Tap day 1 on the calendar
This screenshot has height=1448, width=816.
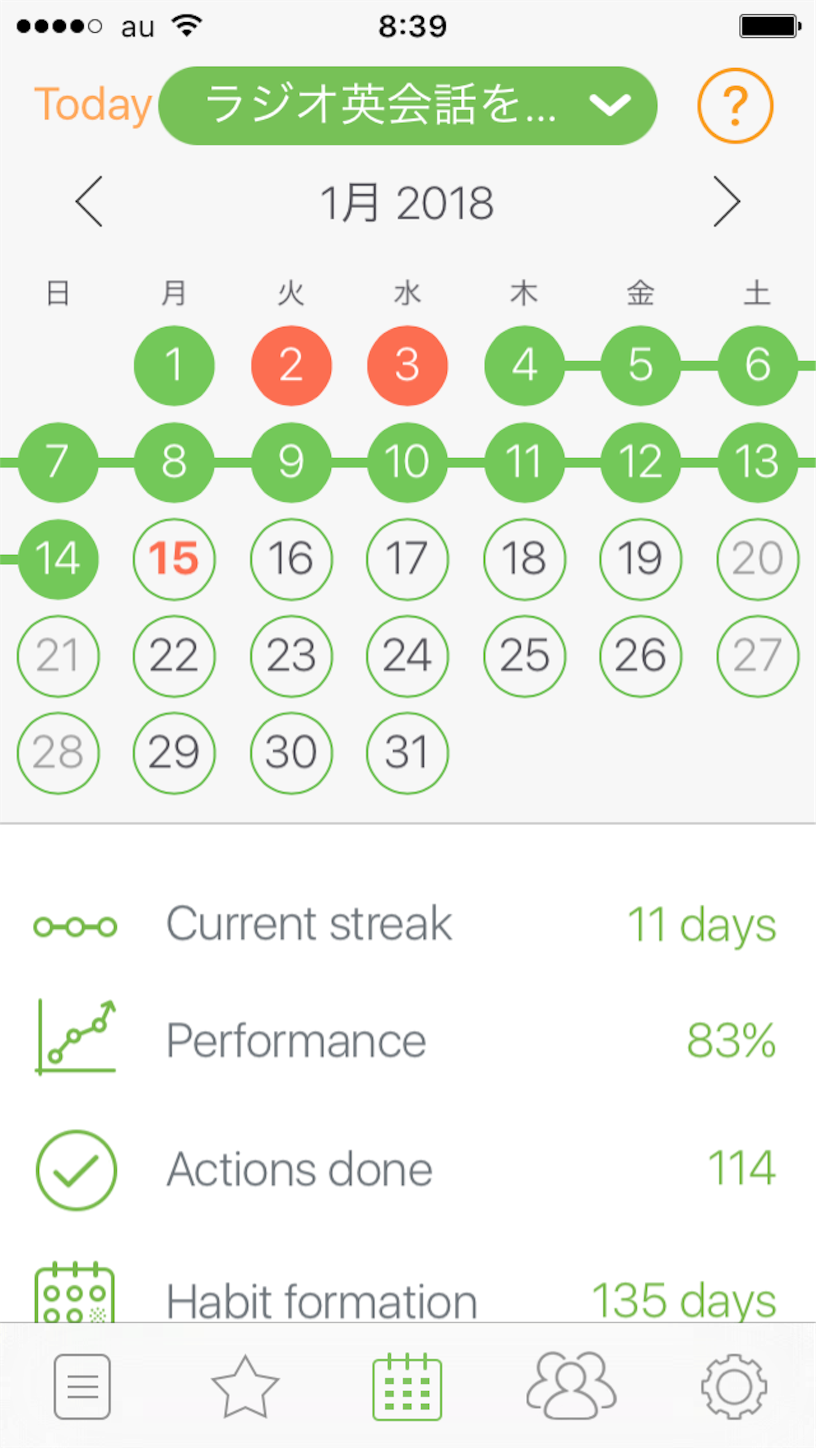[174, 365]
